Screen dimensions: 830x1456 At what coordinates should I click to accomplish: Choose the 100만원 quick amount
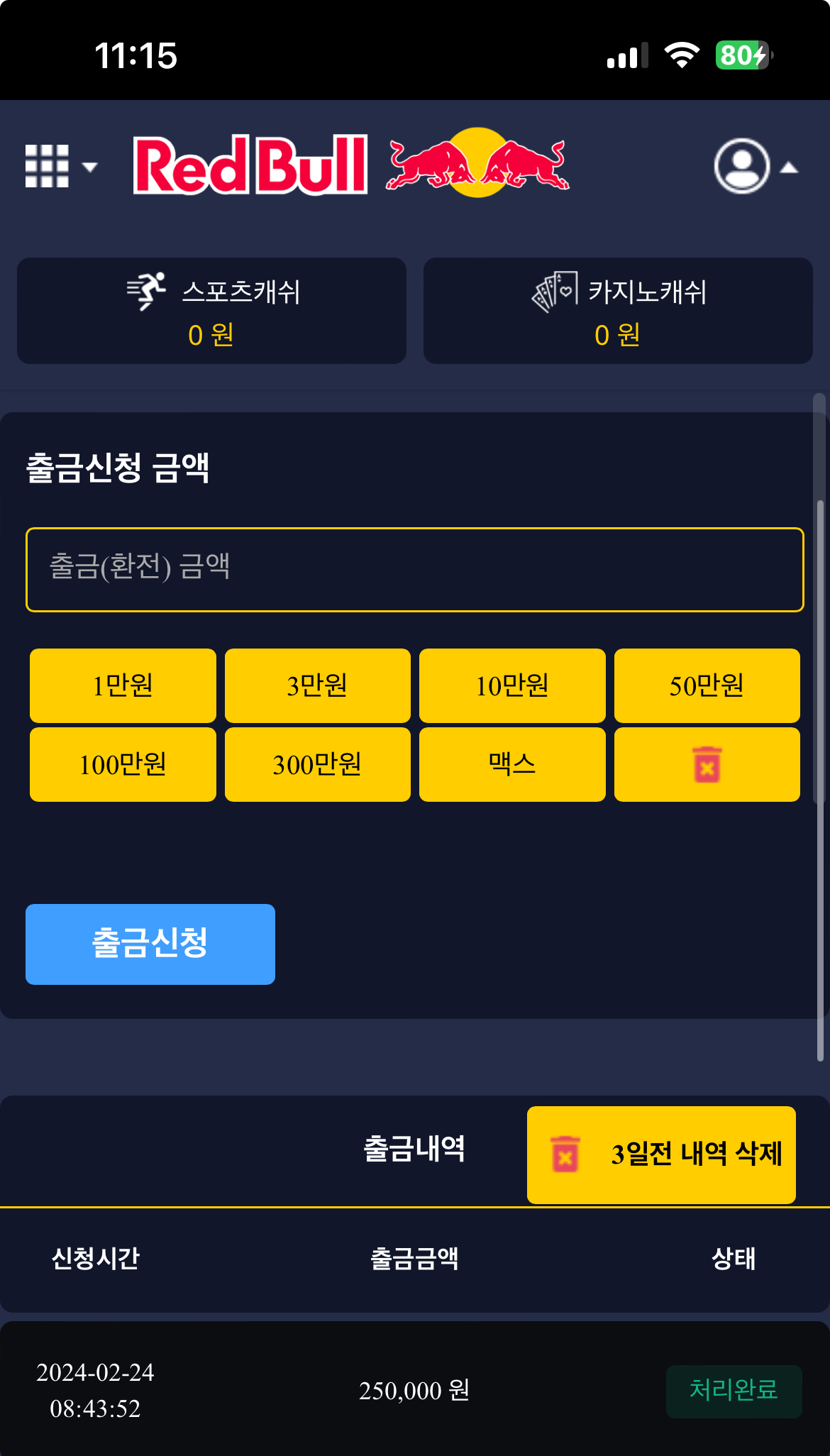[x=123, y=764]
